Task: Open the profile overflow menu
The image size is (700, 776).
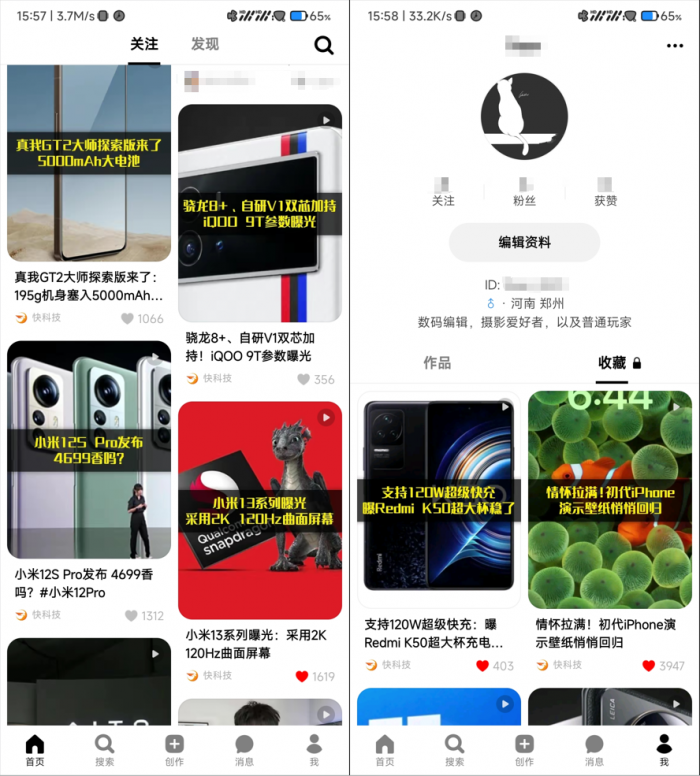Action: 675,46
